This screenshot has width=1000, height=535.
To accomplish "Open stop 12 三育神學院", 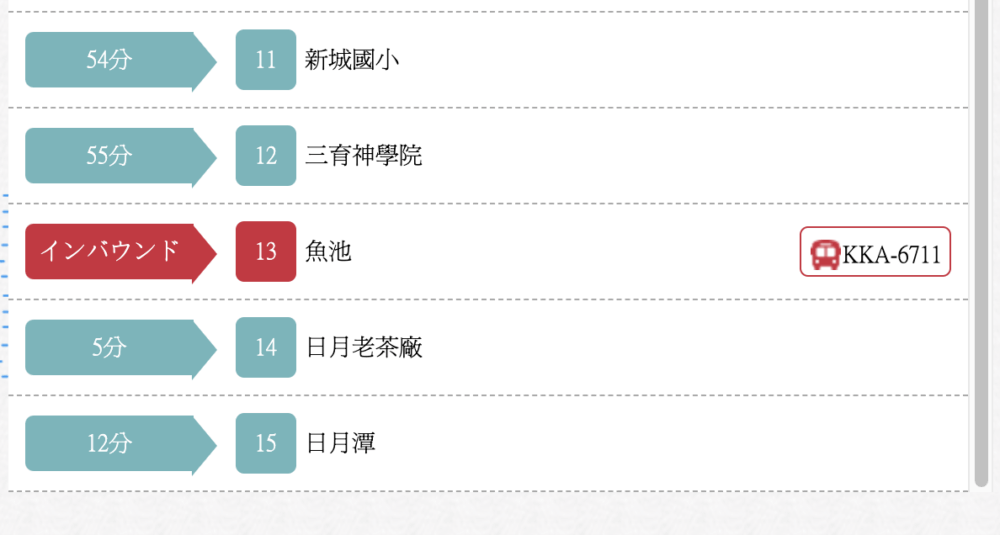I will click(363, 156).
